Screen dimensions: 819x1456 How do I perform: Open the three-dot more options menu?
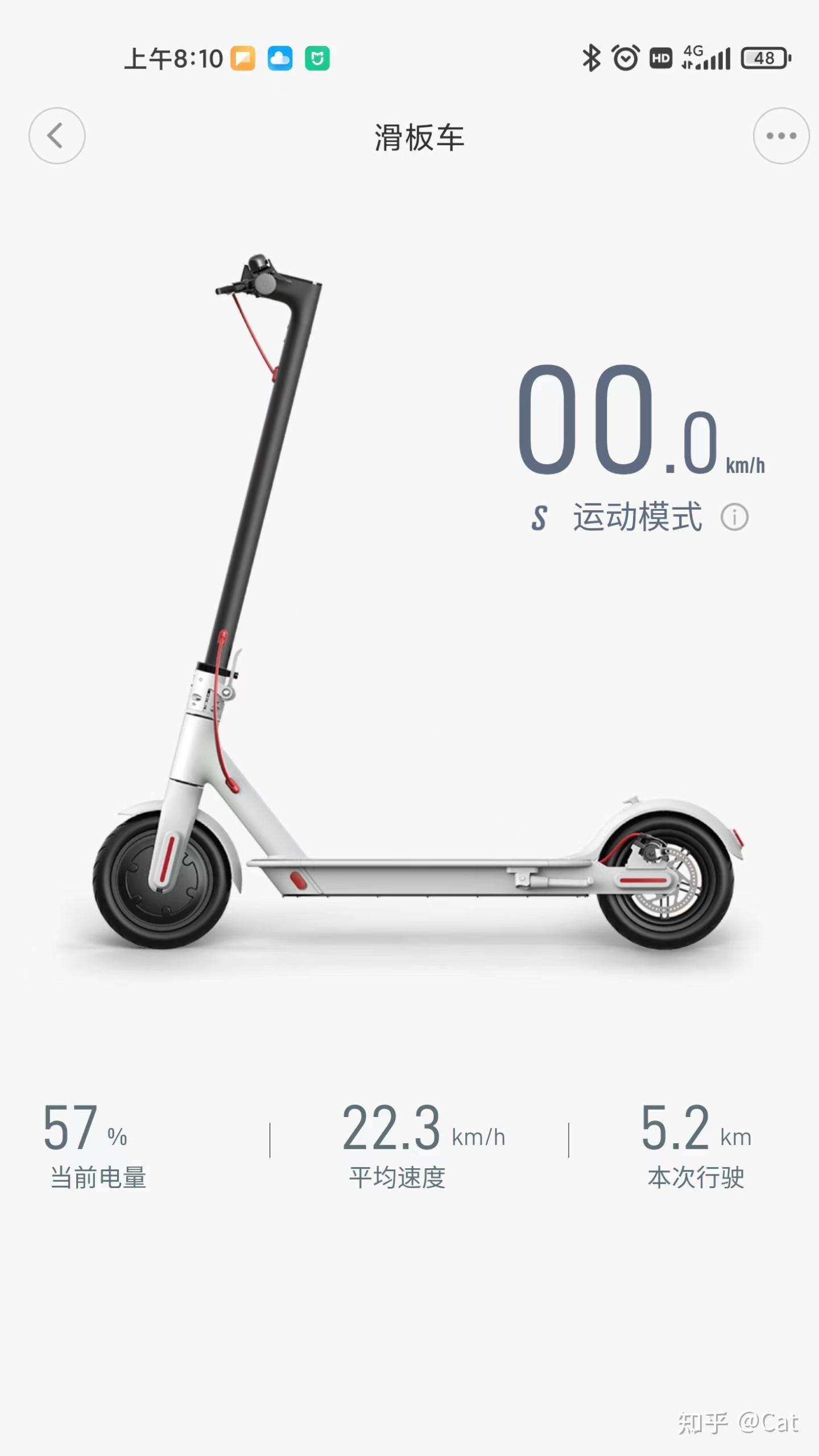(x=781, y=136)
